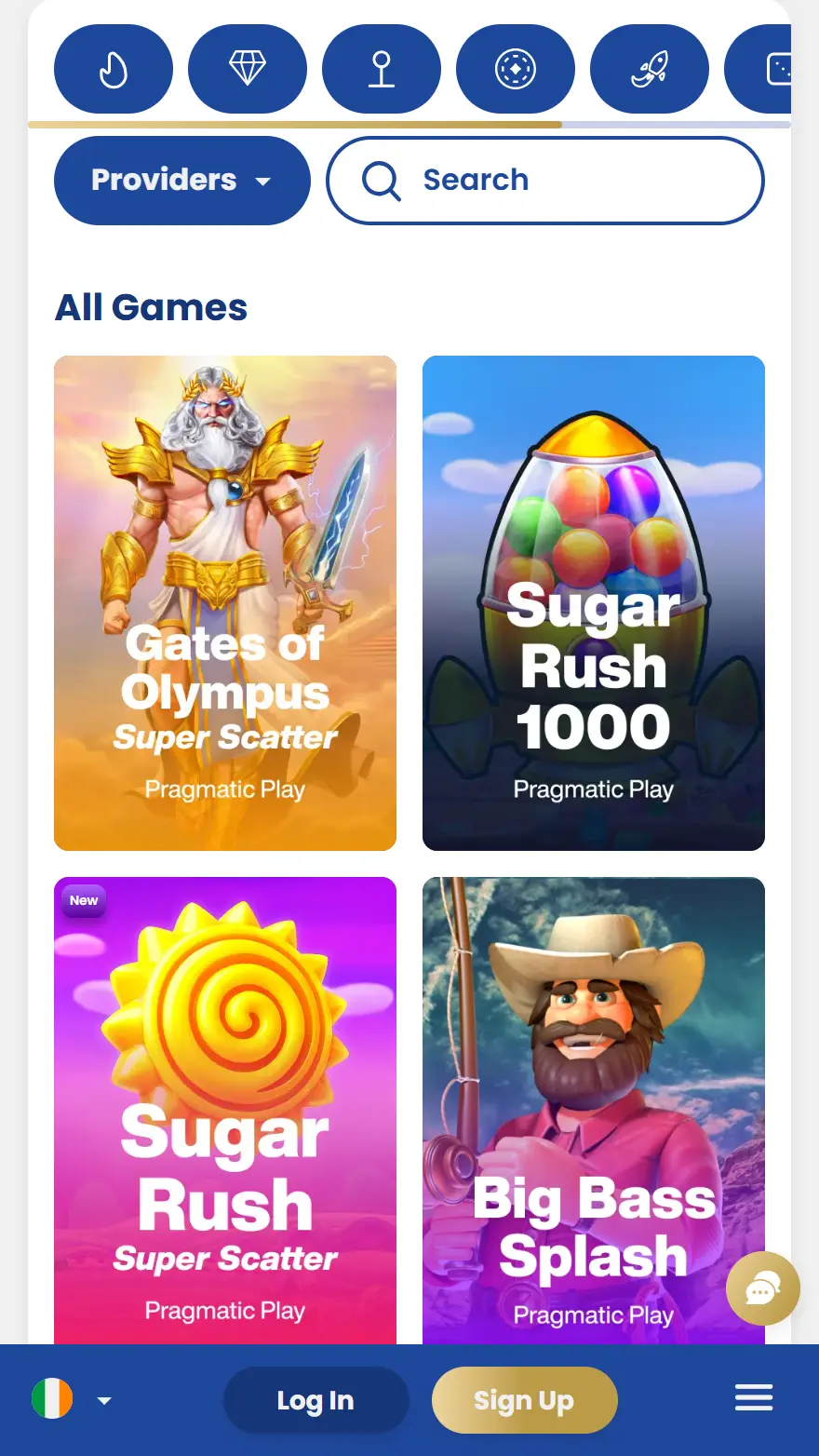Click the Log In button
This screenshot has height=1456, width=819.
(316, 1399)
